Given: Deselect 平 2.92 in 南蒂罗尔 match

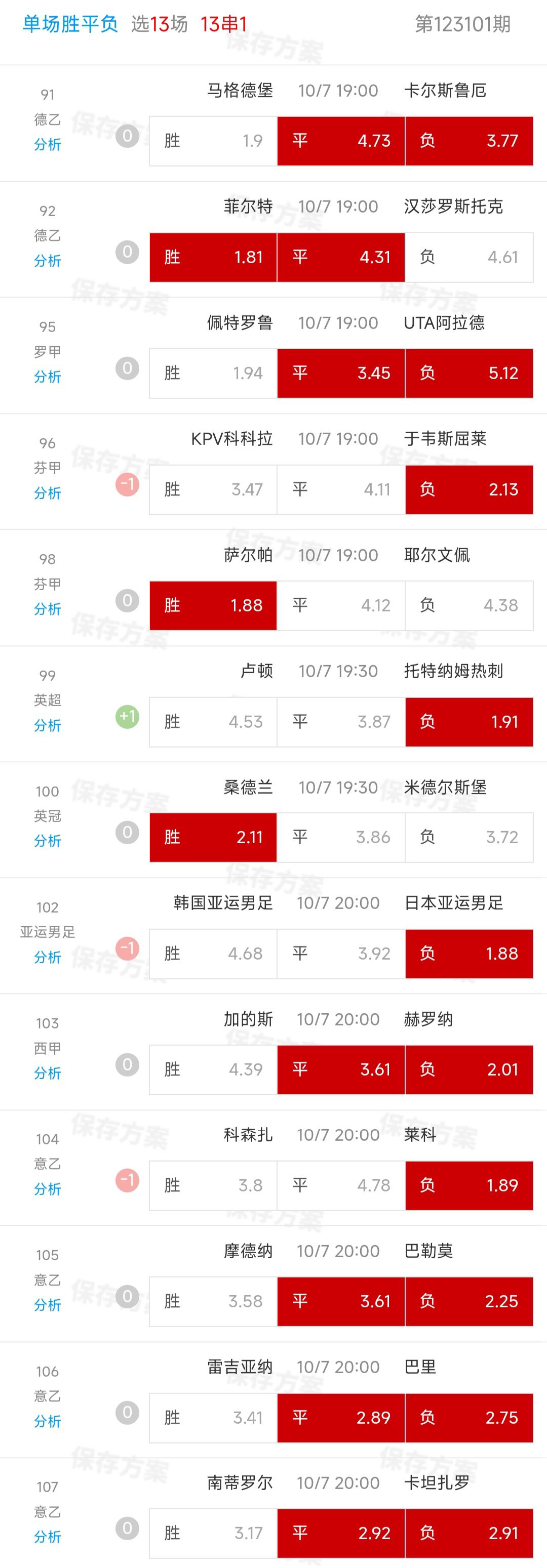Looking at the screenshot, I should tap(341, 1533).
